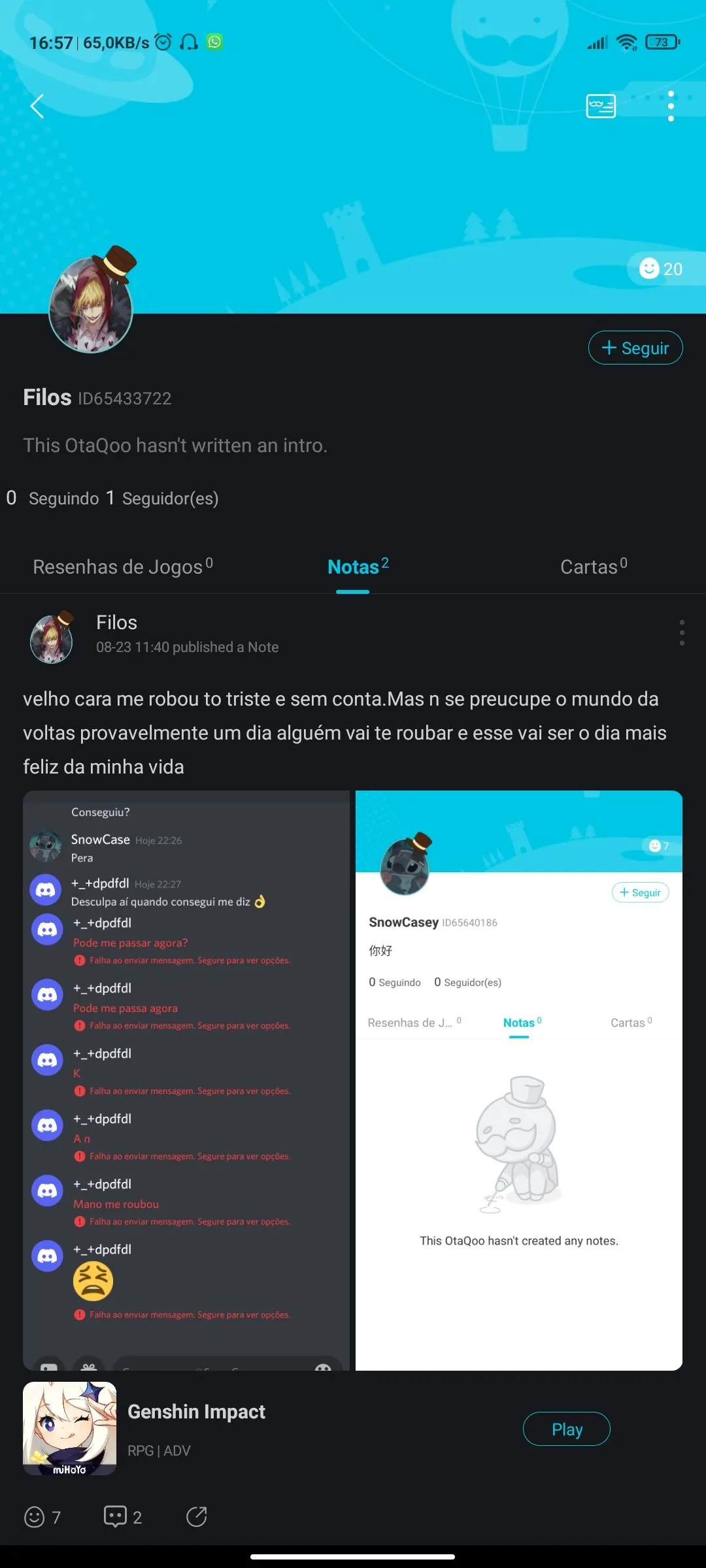Switch to the Cartas tab
The width and height of the screenshot is (706, 1568).
coord(594,566)
